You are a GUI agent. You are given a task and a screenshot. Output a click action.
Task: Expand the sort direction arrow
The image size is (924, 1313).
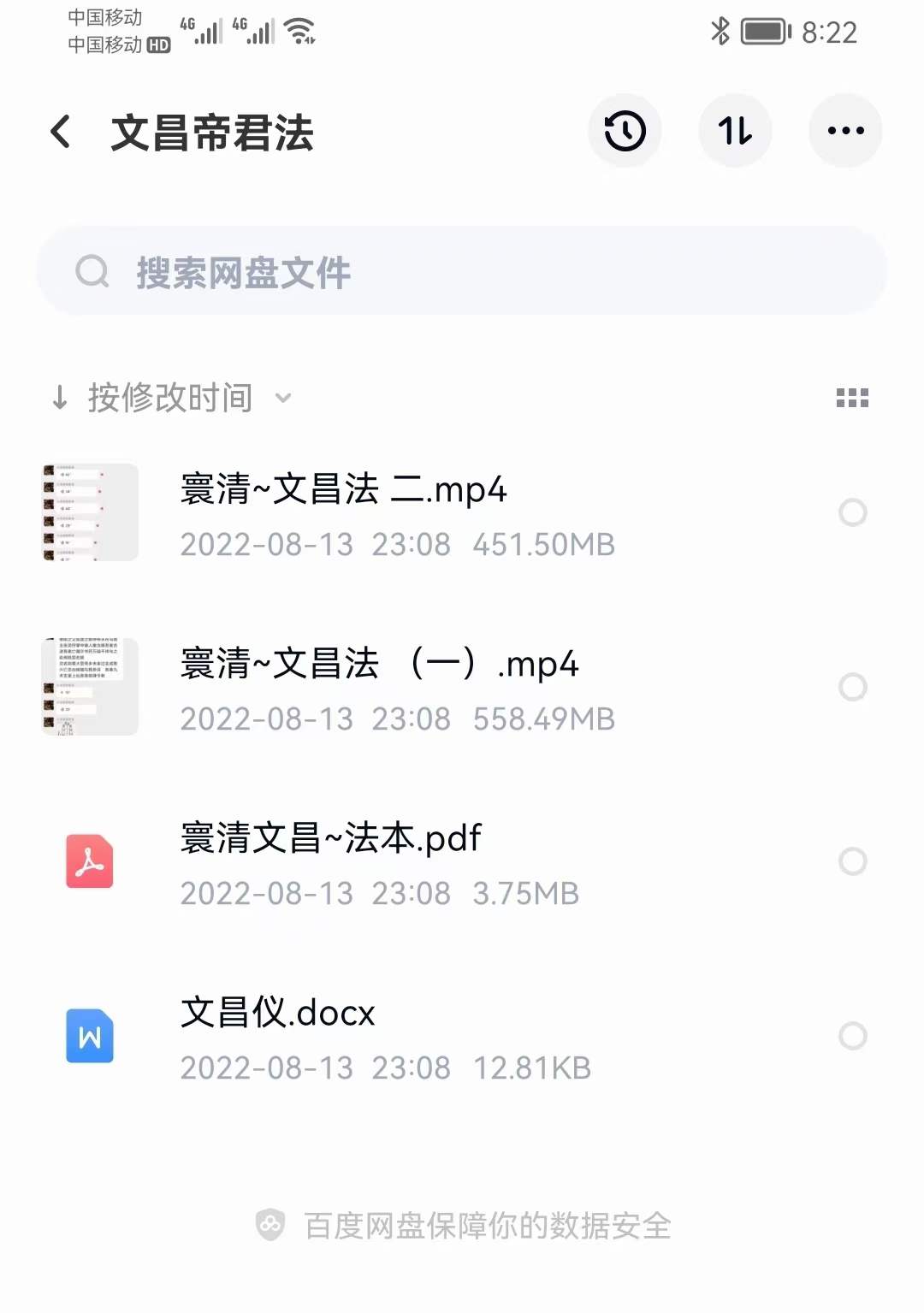59,397
